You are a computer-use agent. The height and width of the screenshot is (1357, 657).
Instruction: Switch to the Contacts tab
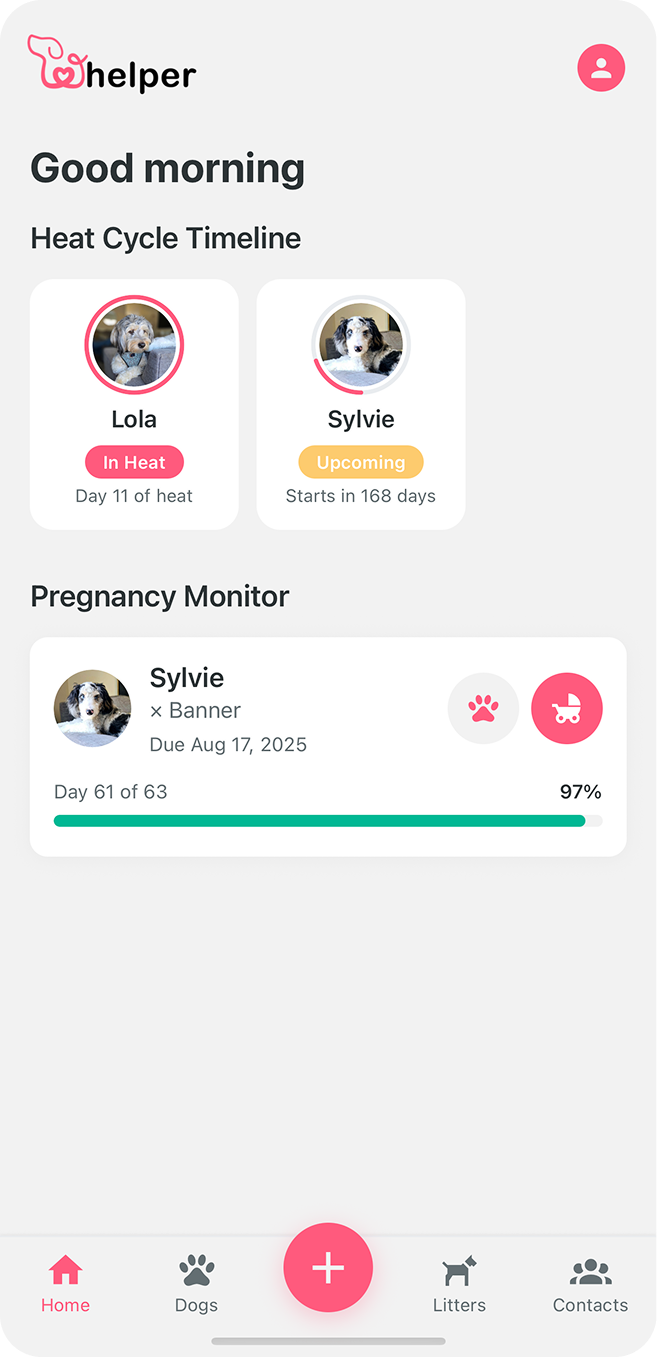[x=590, y=1284]
